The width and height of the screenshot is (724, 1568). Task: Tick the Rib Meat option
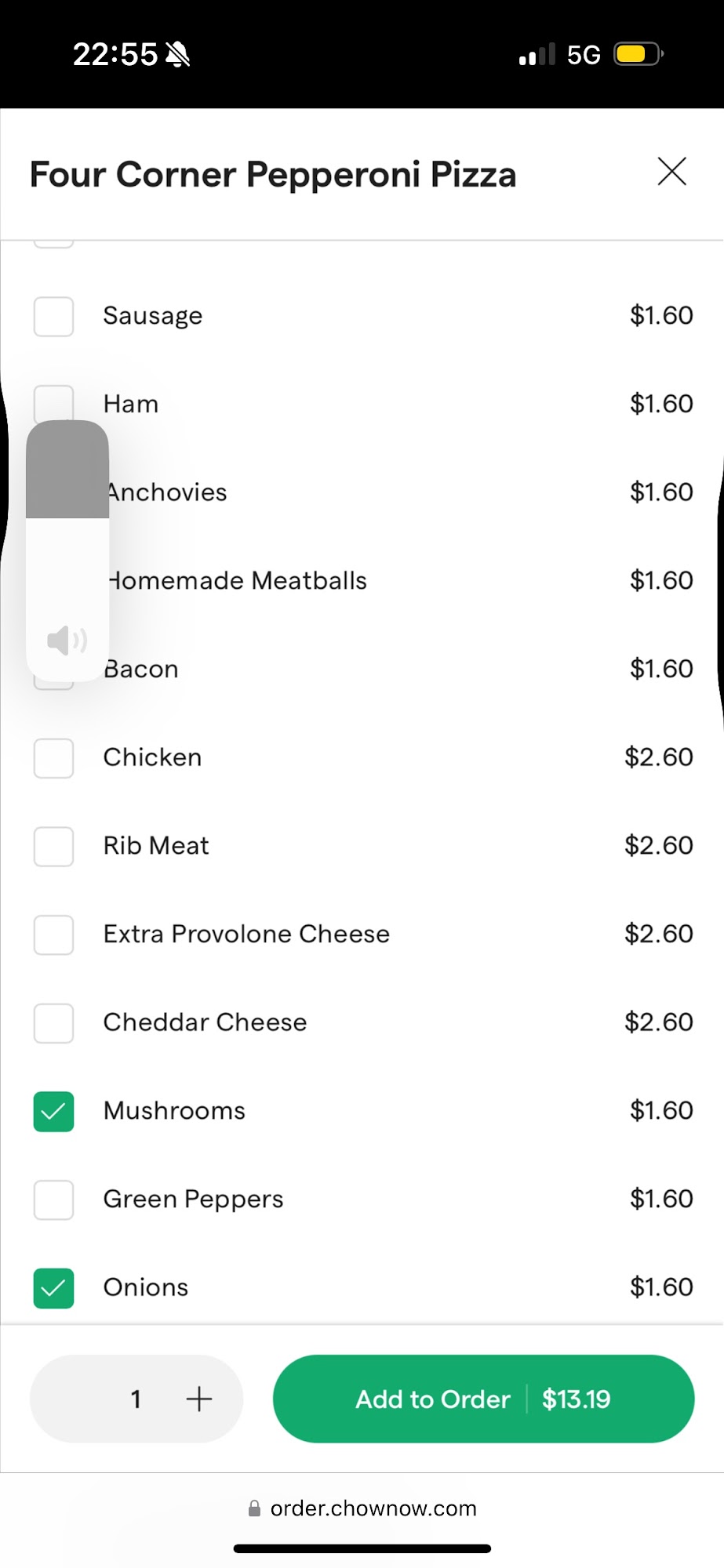coord(53,846)
